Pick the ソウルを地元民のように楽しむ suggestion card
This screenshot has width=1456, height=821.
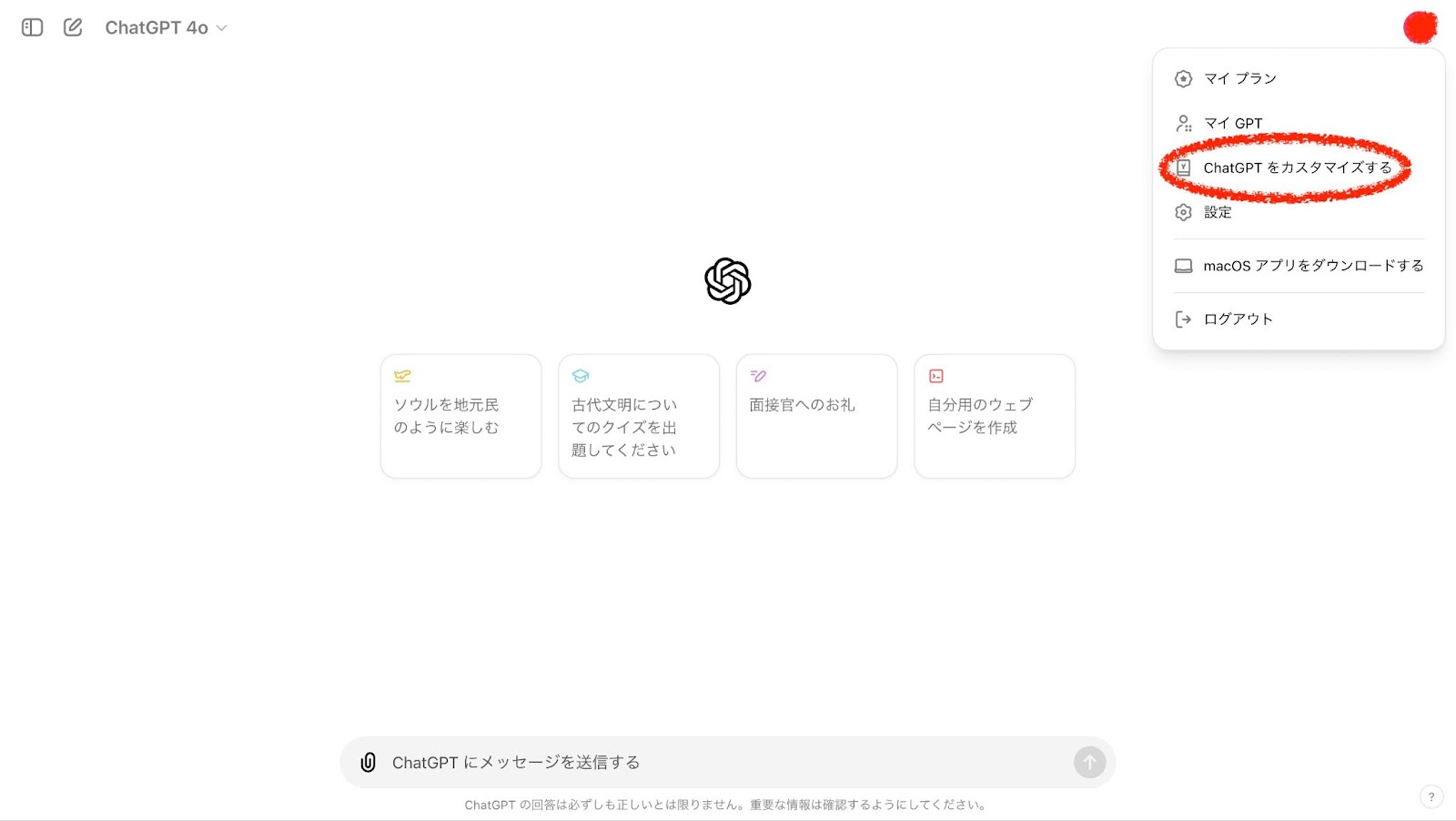point(460,416)
